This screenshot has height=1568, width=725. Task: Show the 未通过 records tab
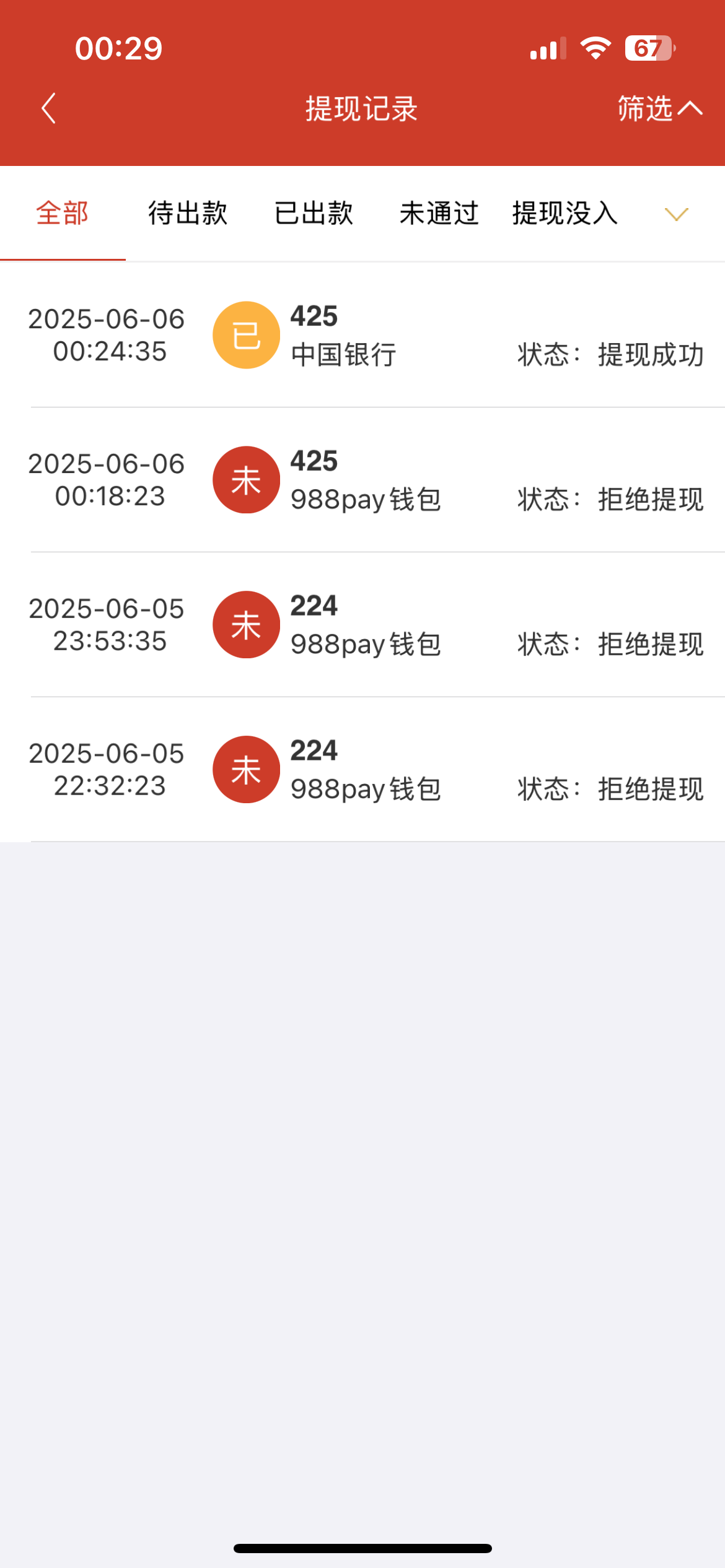pyautogui.click(x=439, y=213)
